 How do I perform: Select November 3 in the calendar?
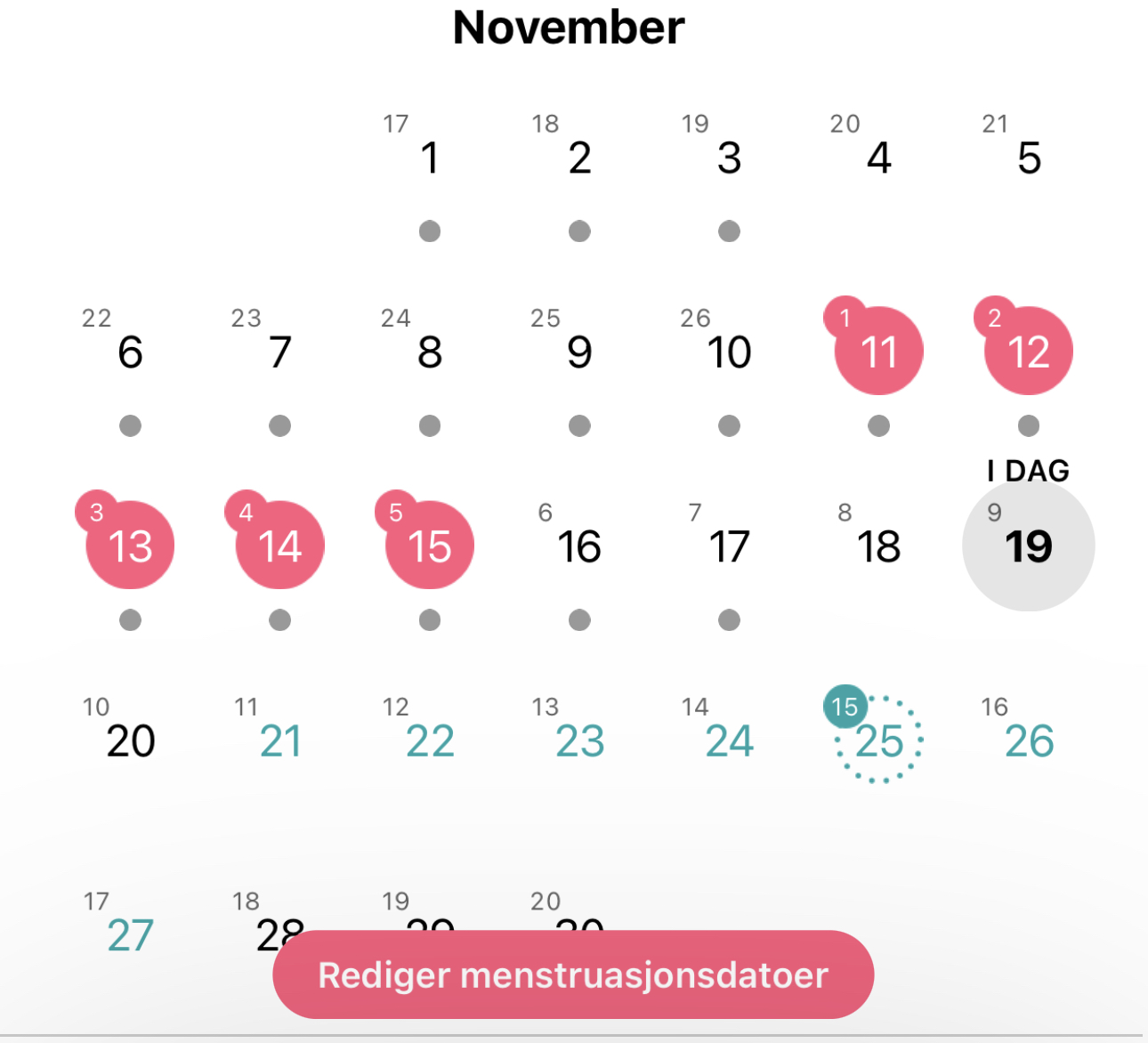point(729,158)
